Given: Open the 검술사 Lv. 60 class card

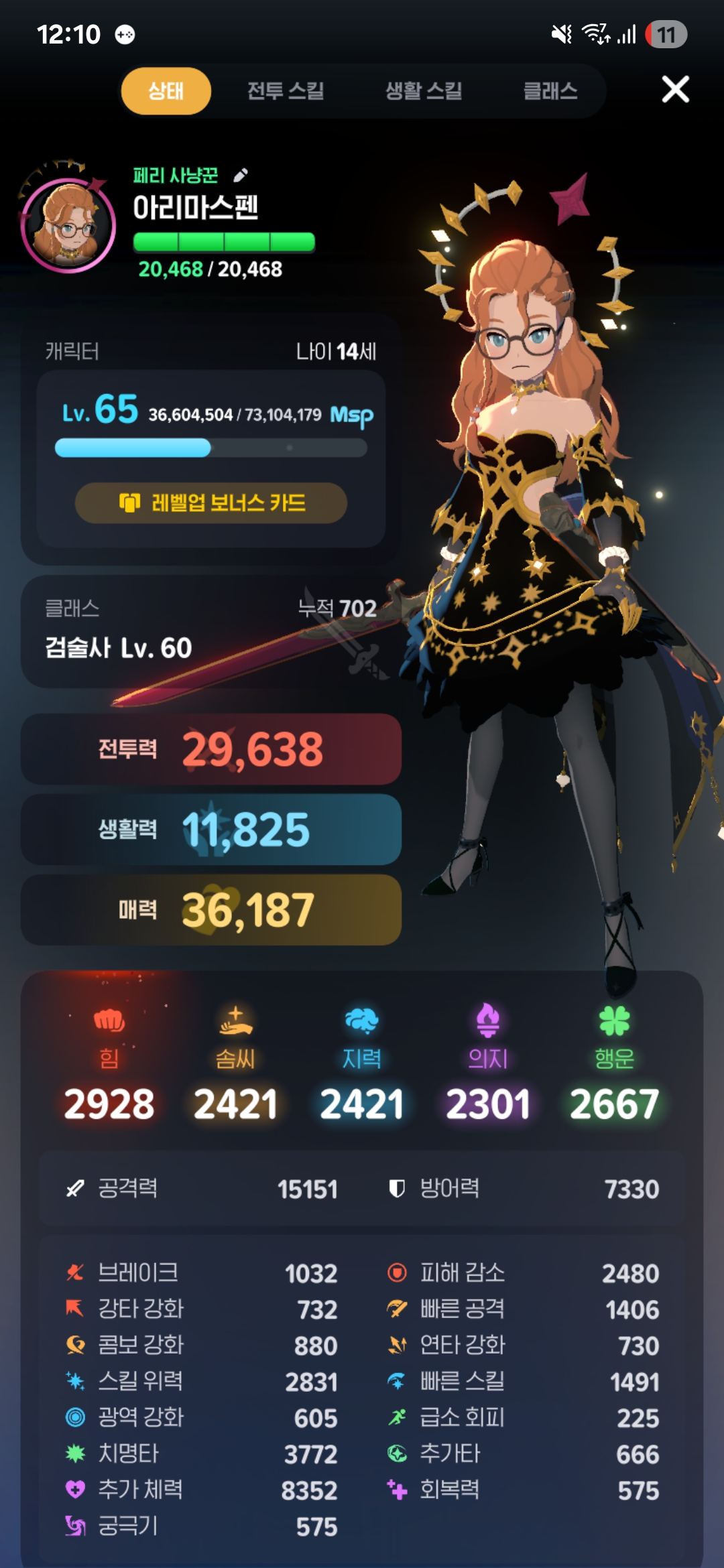Looking at the screenshot, I should point(211,631).
